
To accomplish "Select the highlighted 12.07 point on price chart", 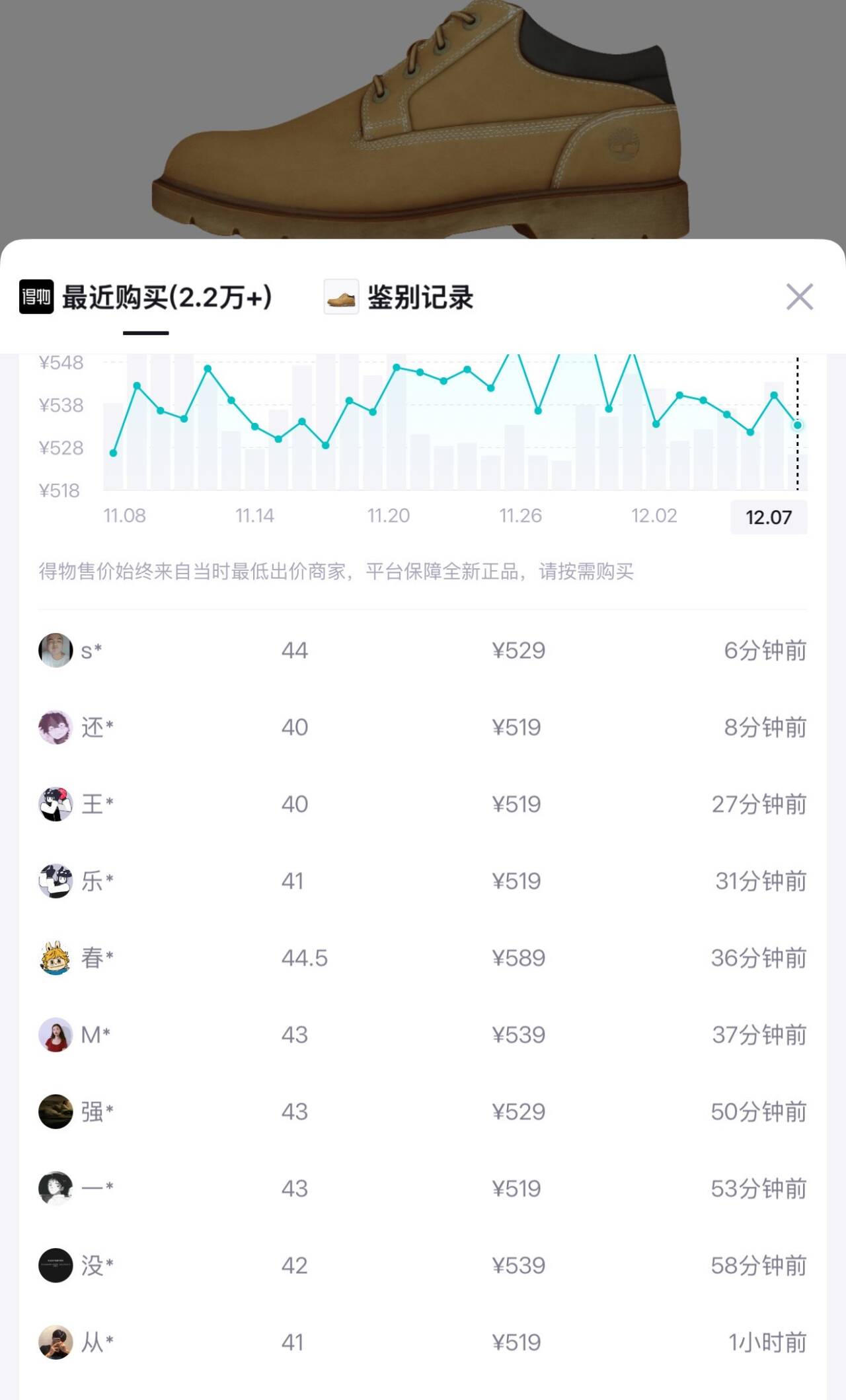I will point(797,425).
